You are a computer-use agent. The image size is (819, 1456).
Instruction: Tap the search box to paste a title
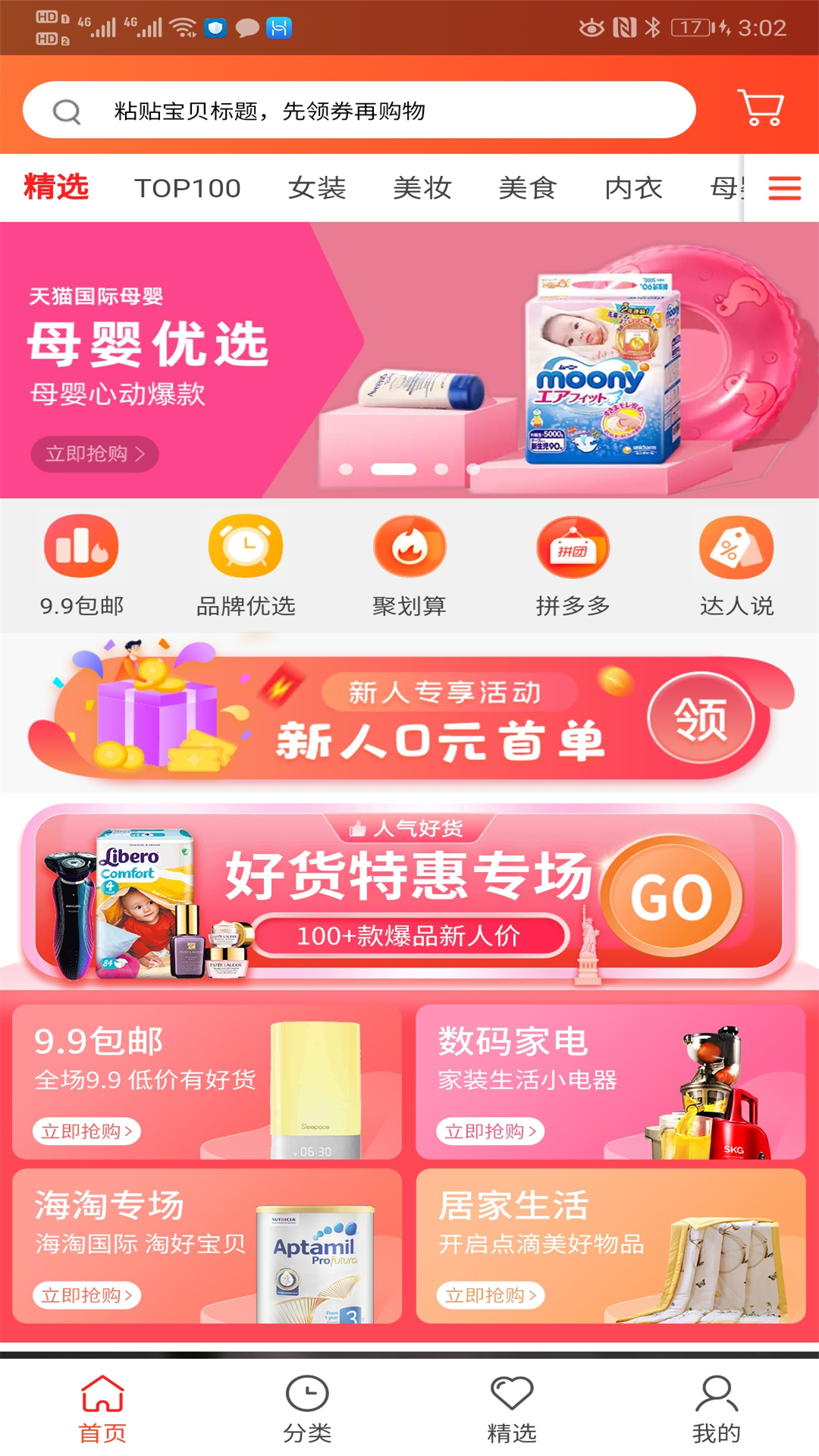pos(359,111)
